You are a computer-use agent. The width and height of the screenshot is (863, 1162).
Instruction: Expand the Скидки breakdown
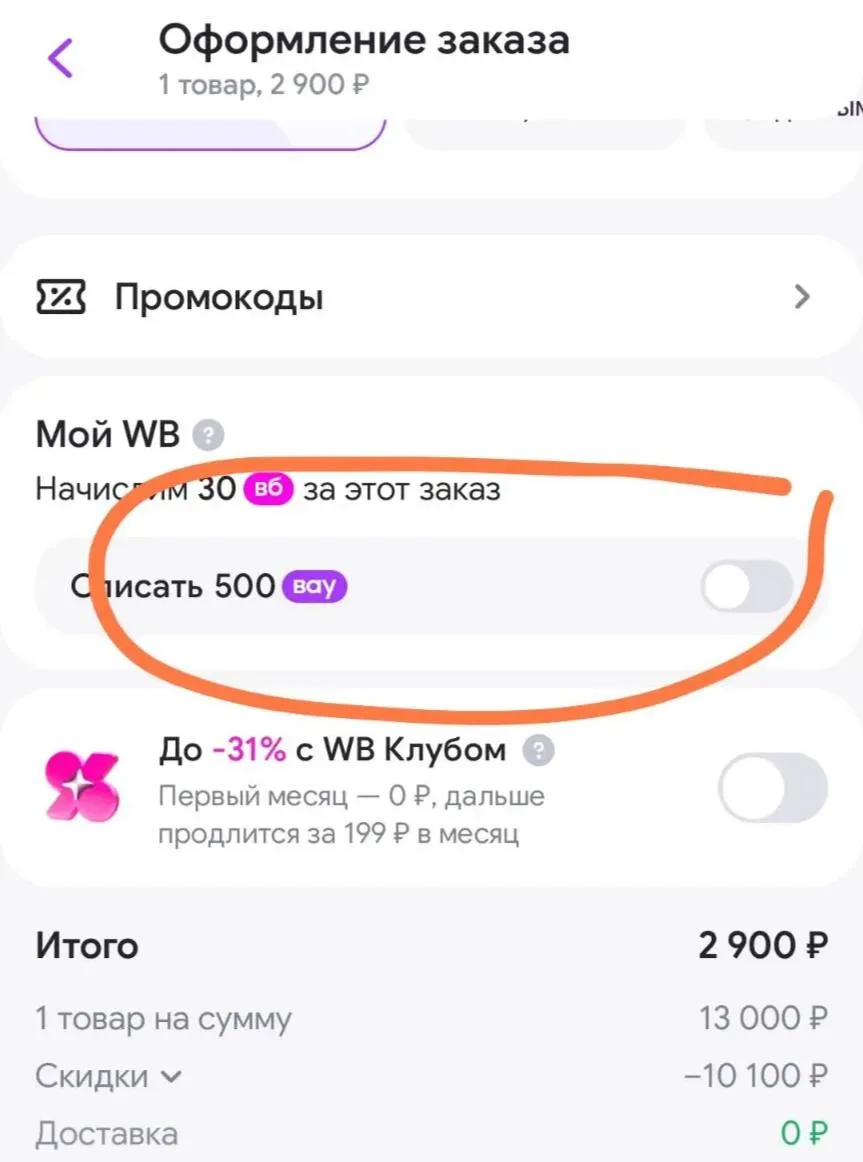108,1076
